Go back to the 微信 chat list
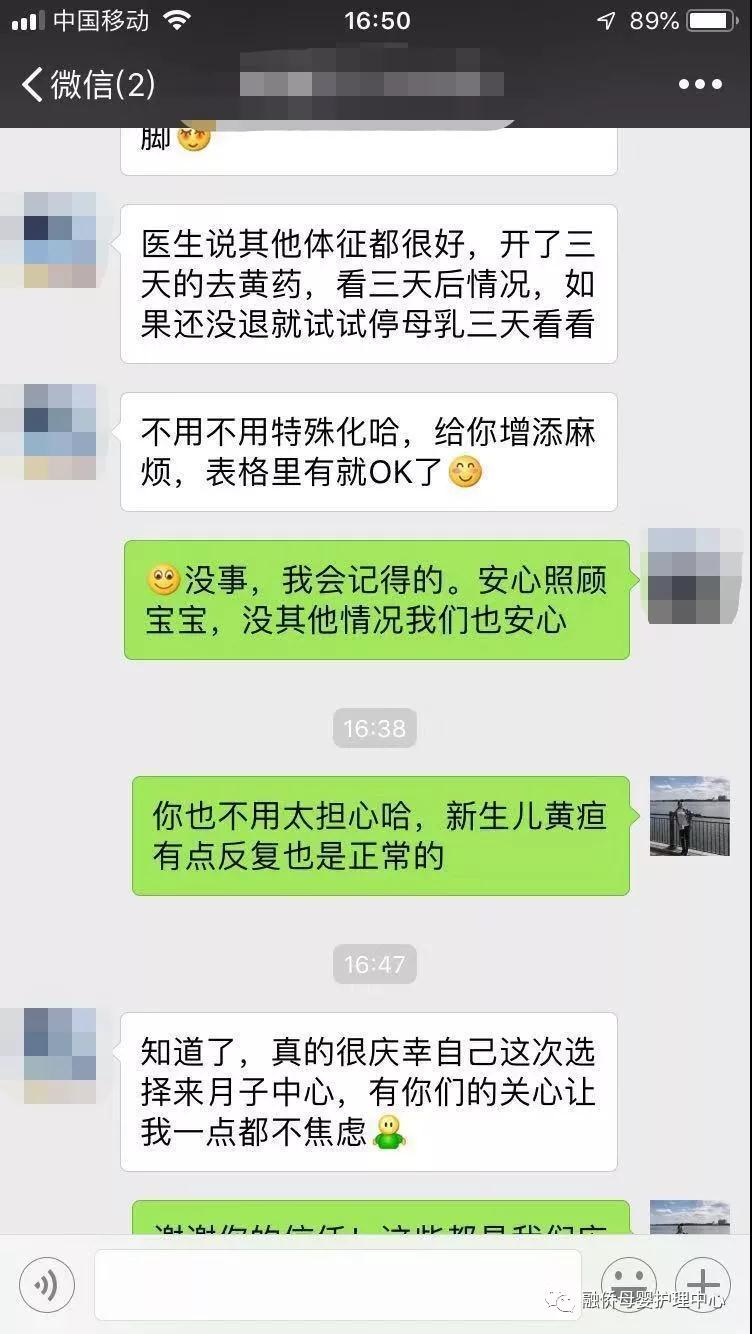Image resolution: width=752 pixels, height=1334 pixels. pyautogui.click(x=88, y=84)
